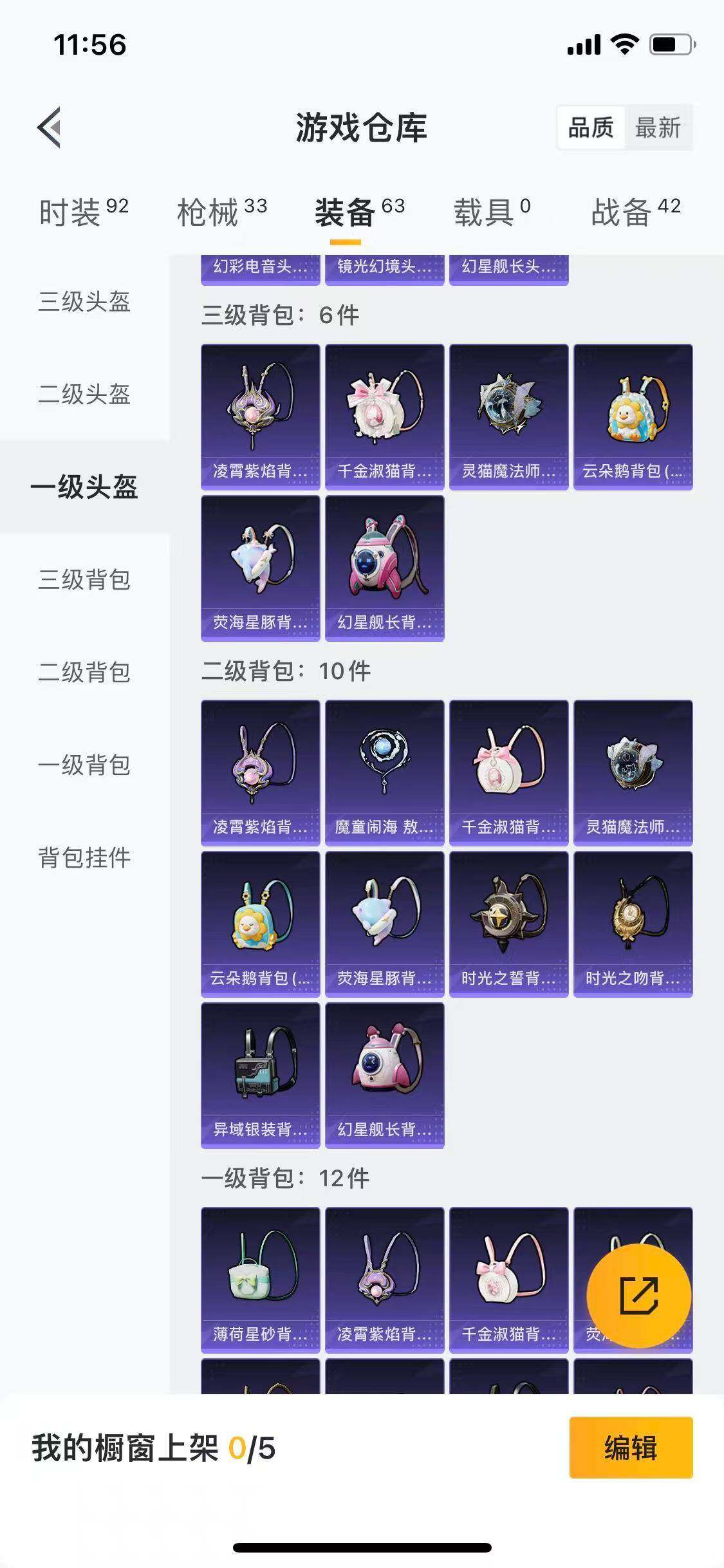Open 背包挂件 in the sidebar
Screen dimensions: 724x1568
pos(84,857)
